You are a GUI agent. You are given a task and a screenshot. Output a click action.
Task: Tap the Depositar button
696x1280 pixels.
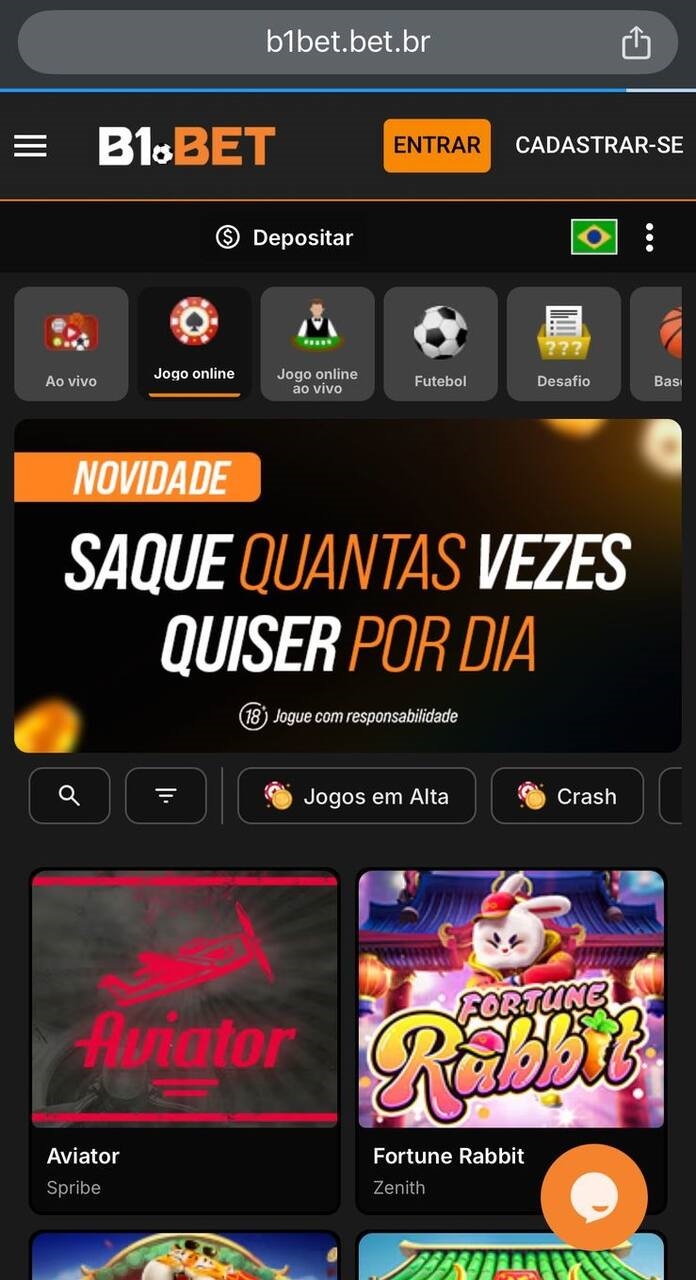(x=285, y=238)
